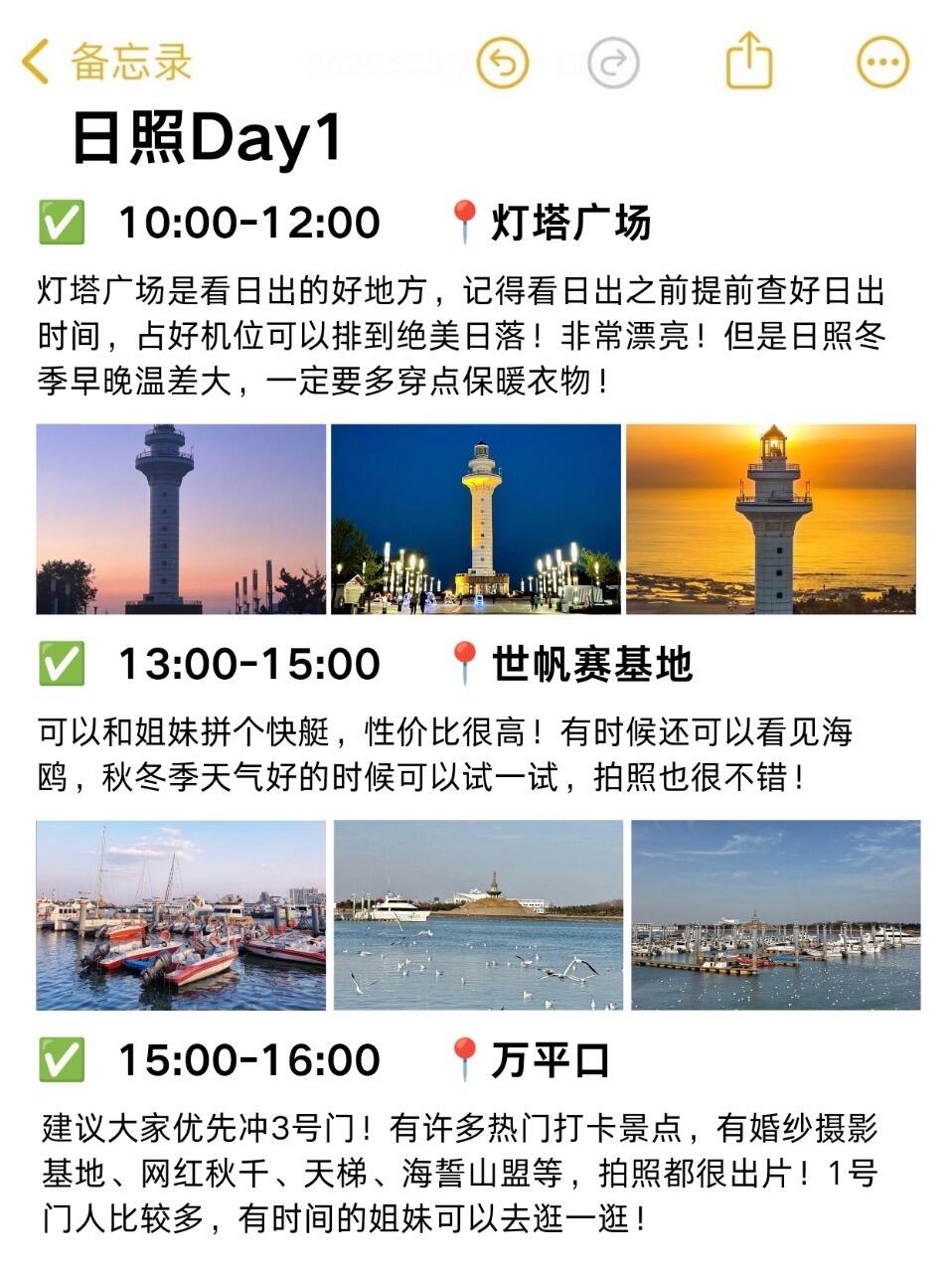Open the sunset lighthouse photo
The height and width of the screenshot is (1272, 952).
[771, 519]
